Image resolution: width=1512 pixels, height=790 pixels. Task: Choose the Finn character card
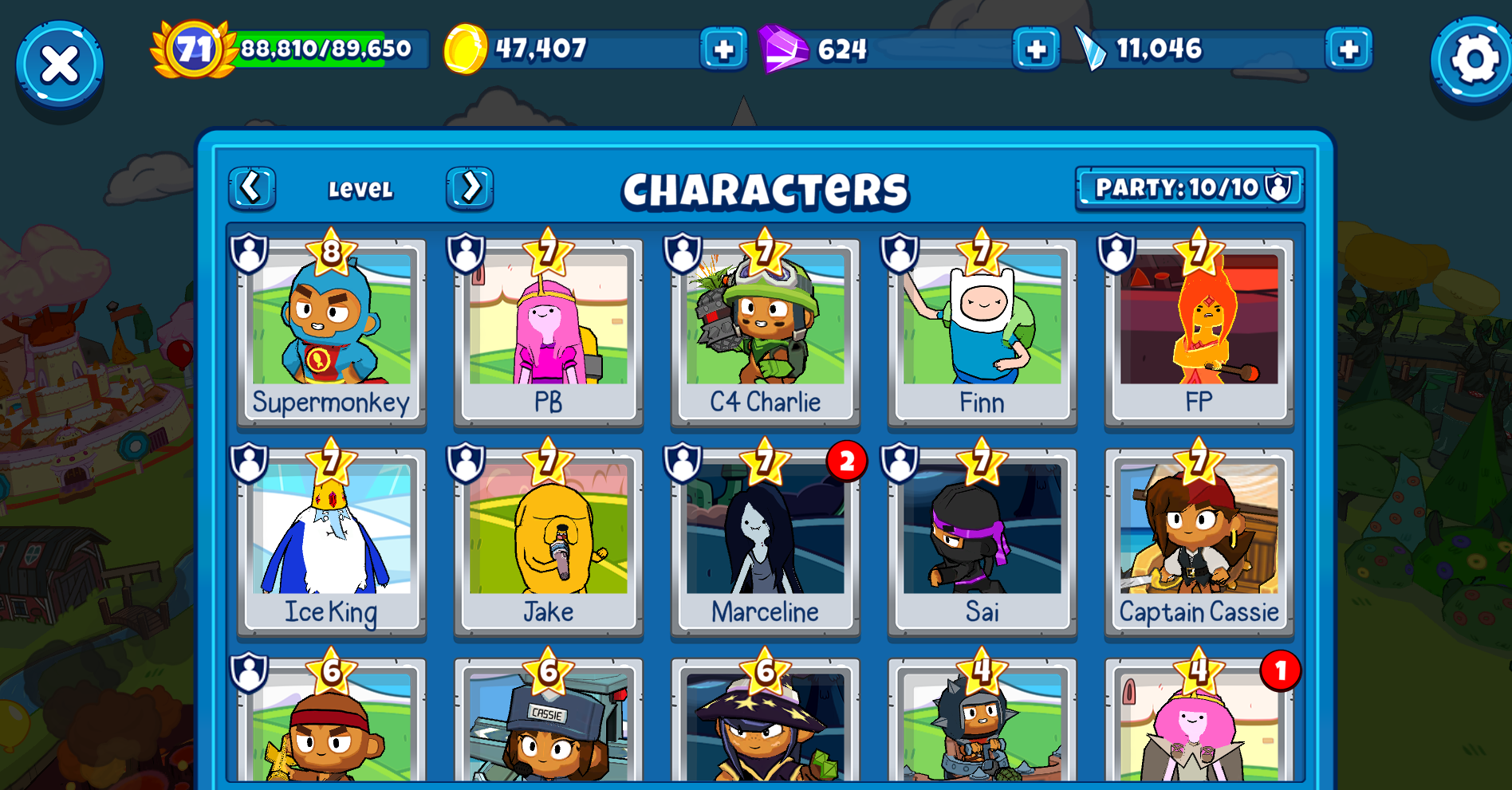[x=982, y=332]
